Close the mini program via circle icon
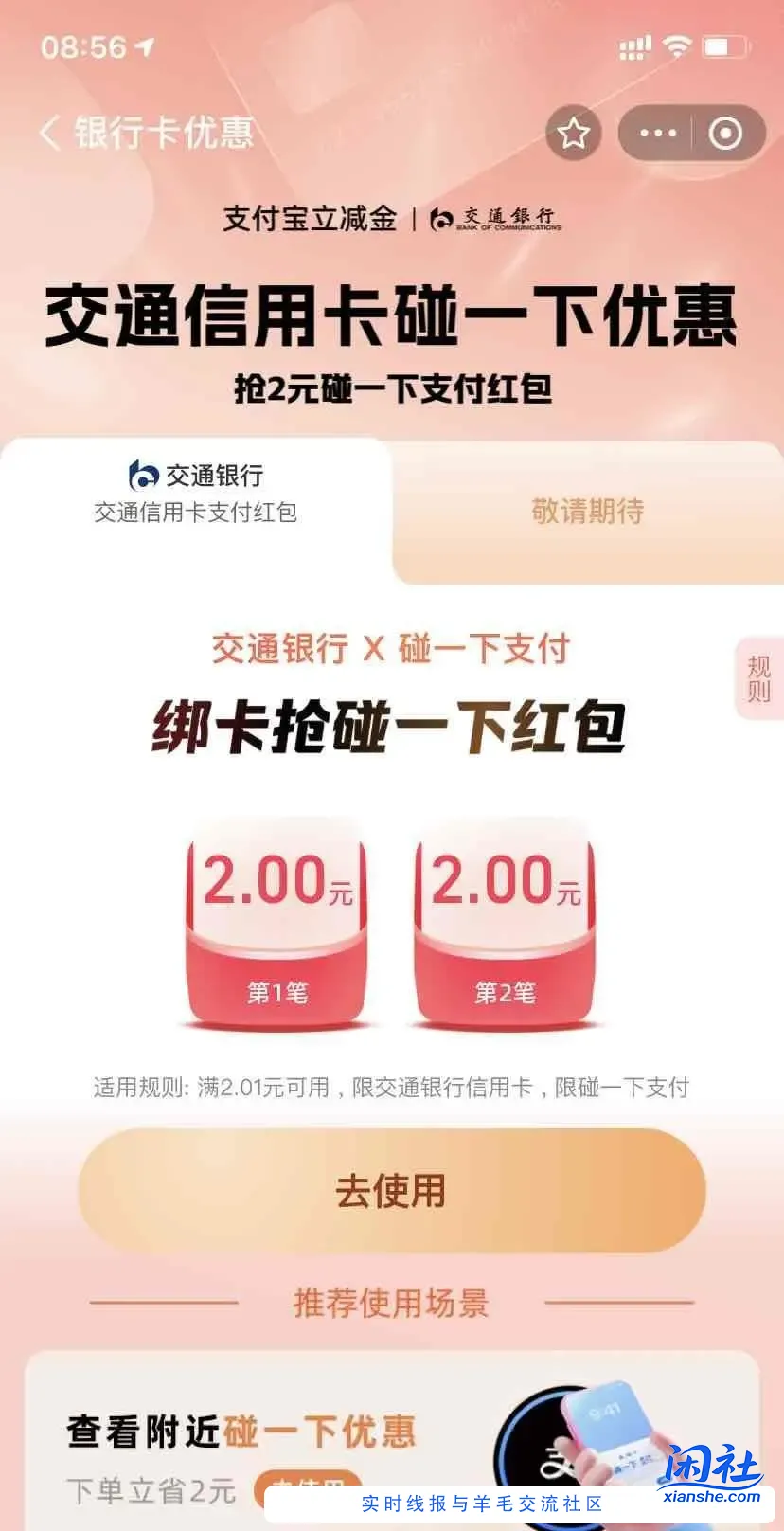Viewport: 784px width, 1531px height. click(x=725, y=134)
